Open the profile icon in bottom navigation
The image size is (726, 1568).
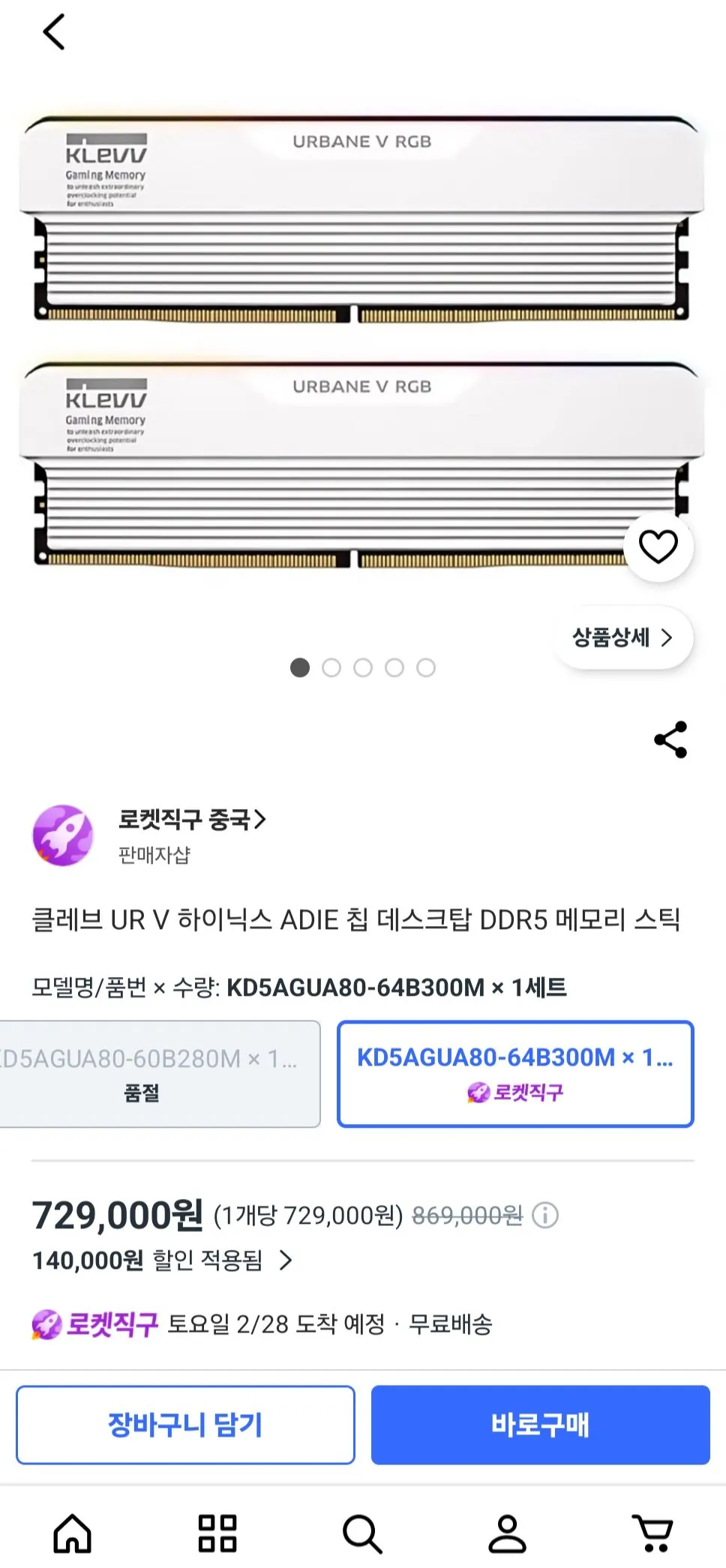tap(508, 1532)
